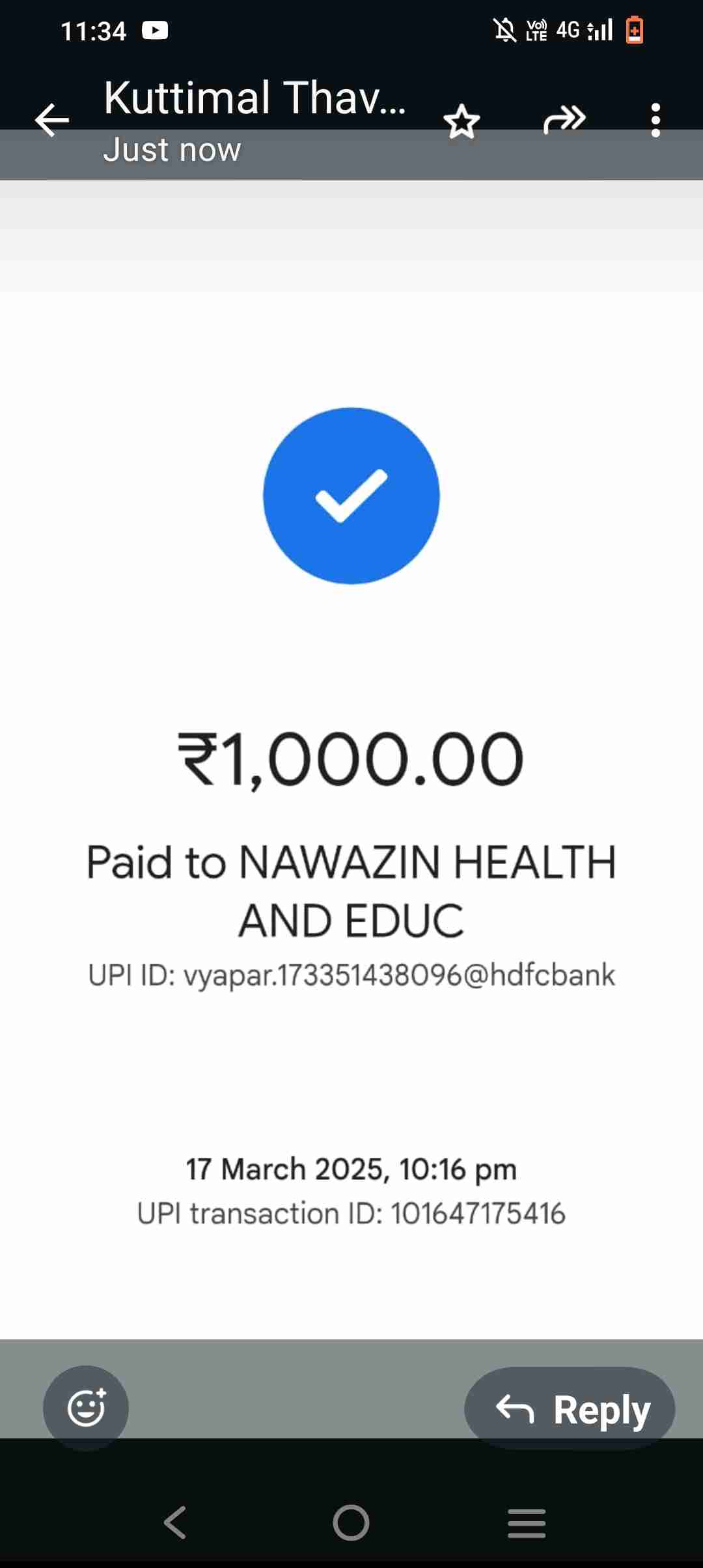The height and width of the screenshot is (1568, 703).
Task: Open the three-dot overflow menu
Action: 655,120
